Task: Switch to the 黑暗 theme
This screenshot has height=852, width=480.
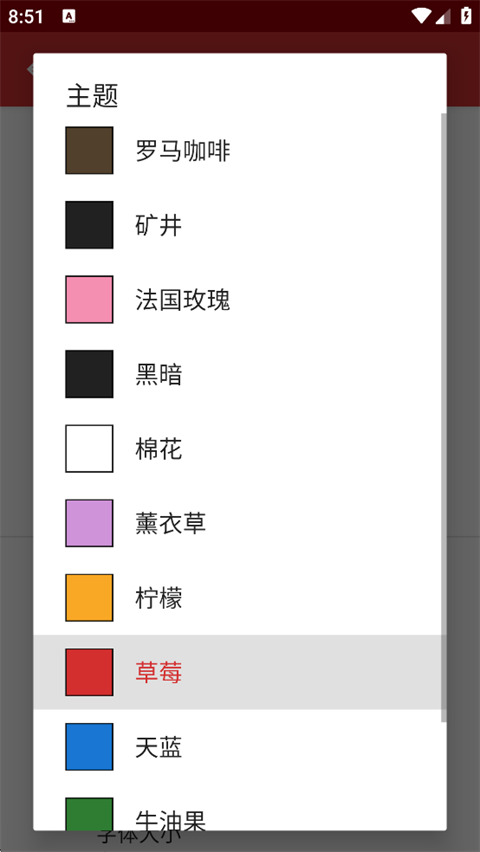Action: pyautogui.click(x=240, y=374)
